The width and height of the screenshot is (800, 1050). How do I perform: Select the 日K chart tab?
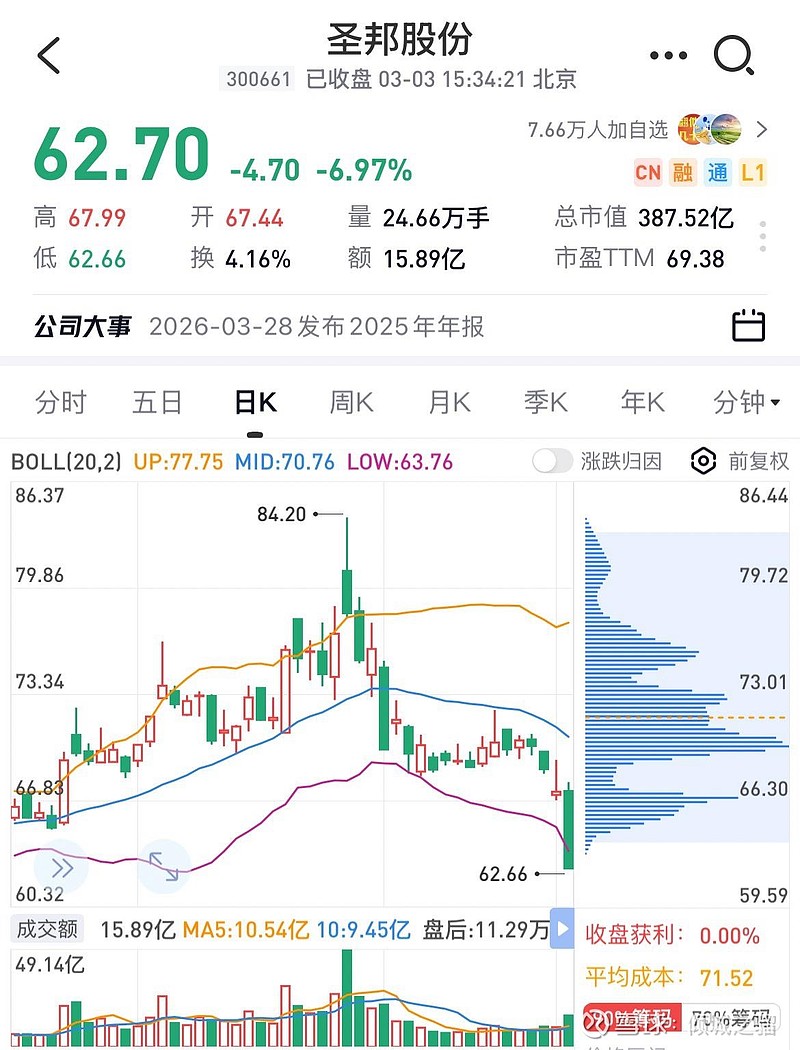[255, 403]
